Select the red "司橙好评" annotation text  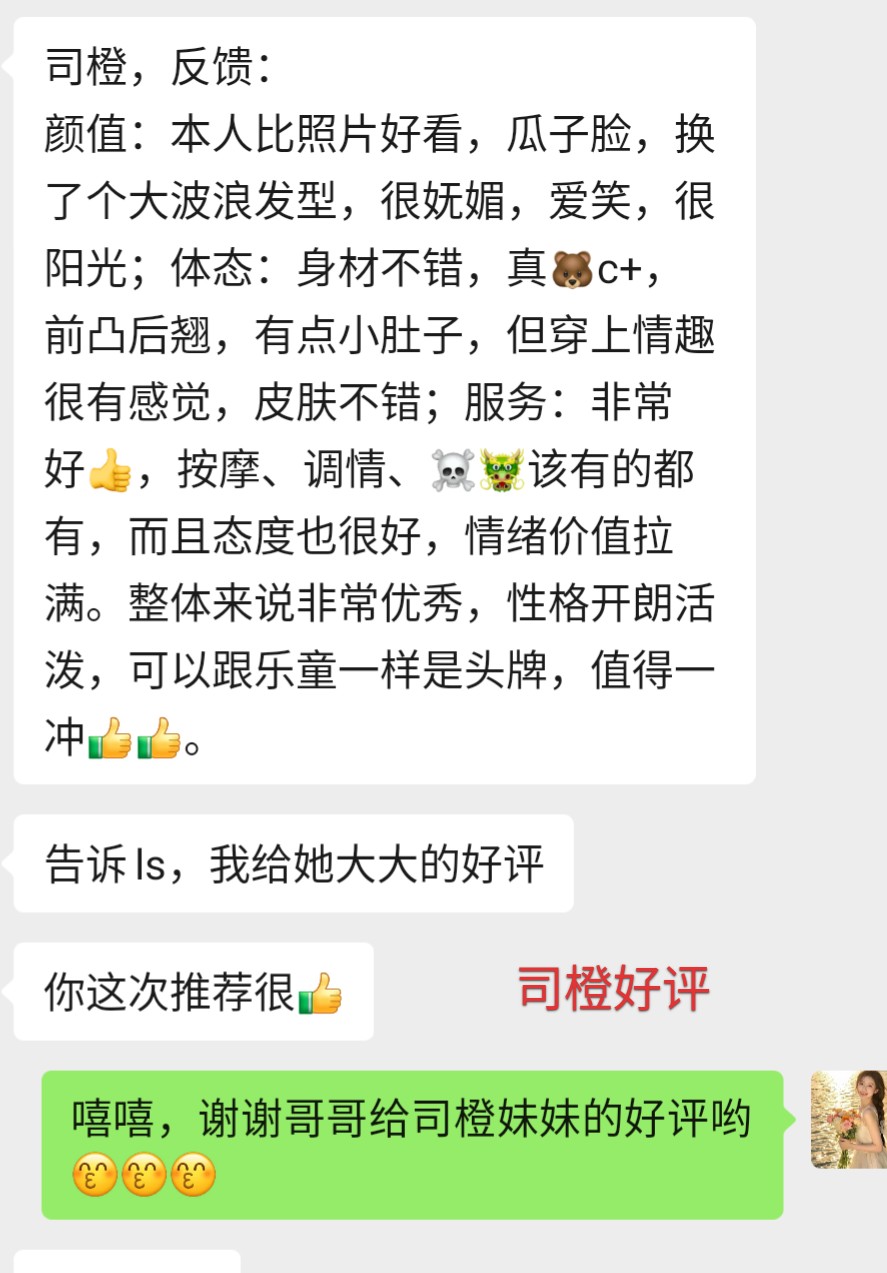[610, 988]
